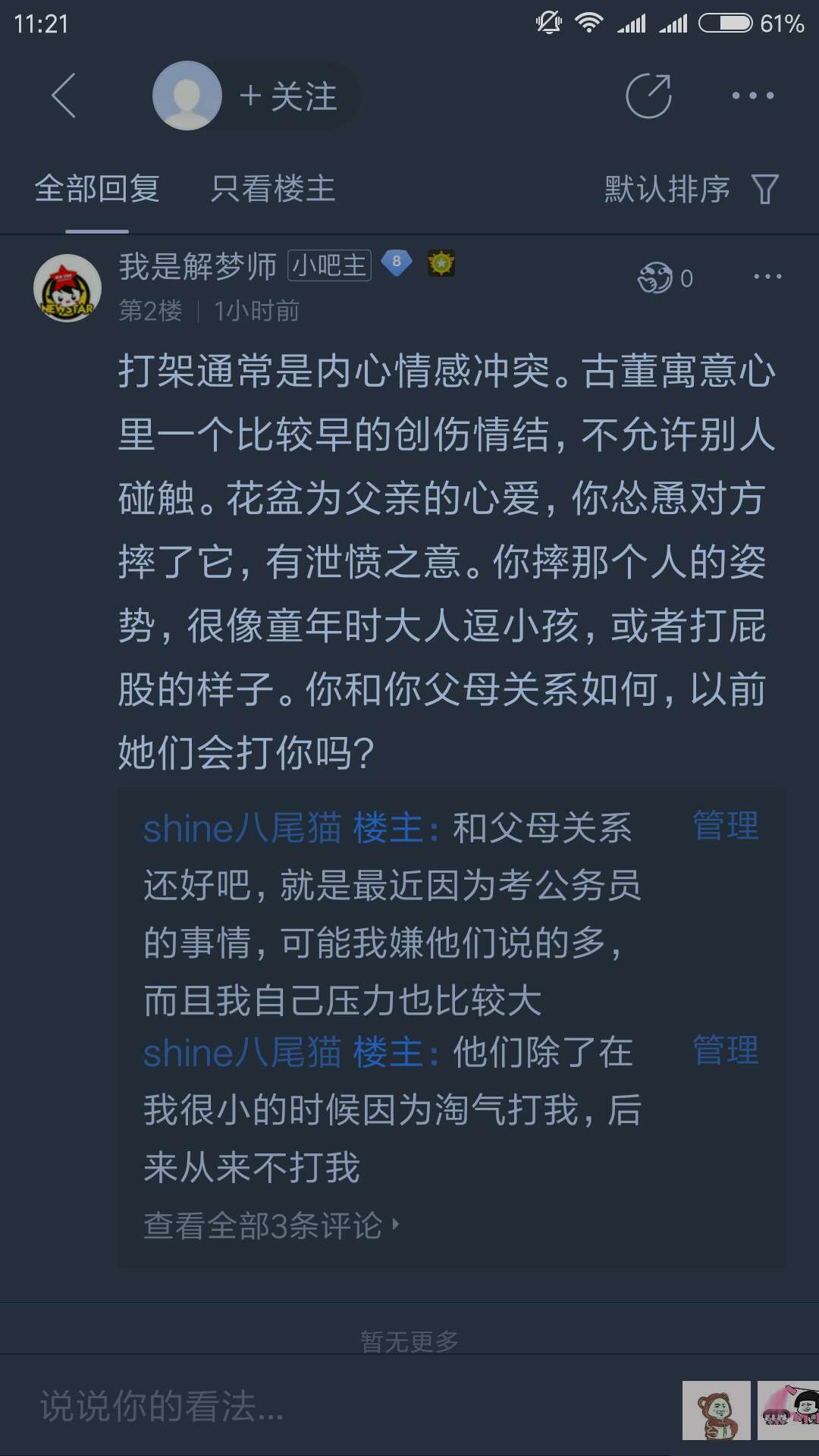Expand 查看全部3条评论

point(271,1225)
